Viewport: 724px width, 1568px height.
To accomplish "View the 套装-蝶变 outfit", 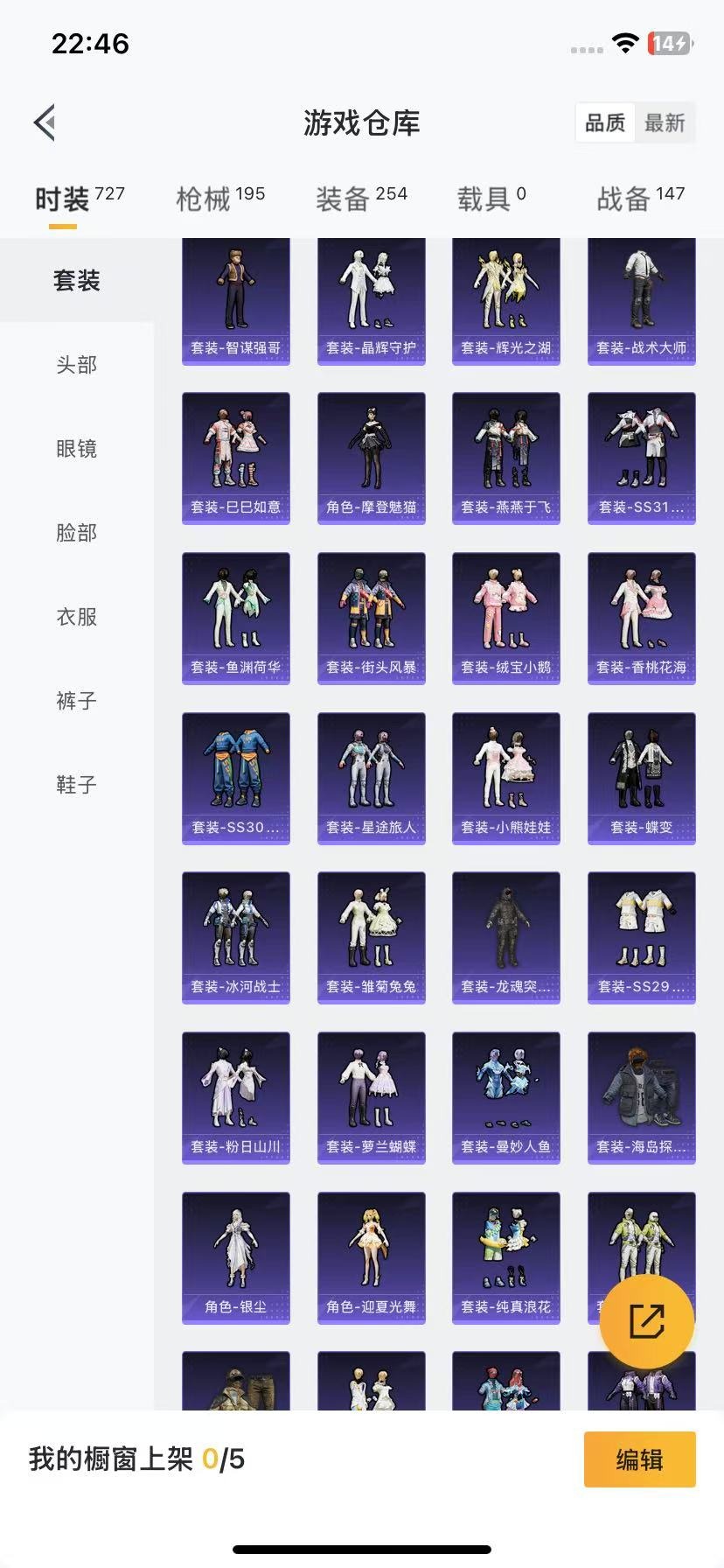I will [642, 779].
